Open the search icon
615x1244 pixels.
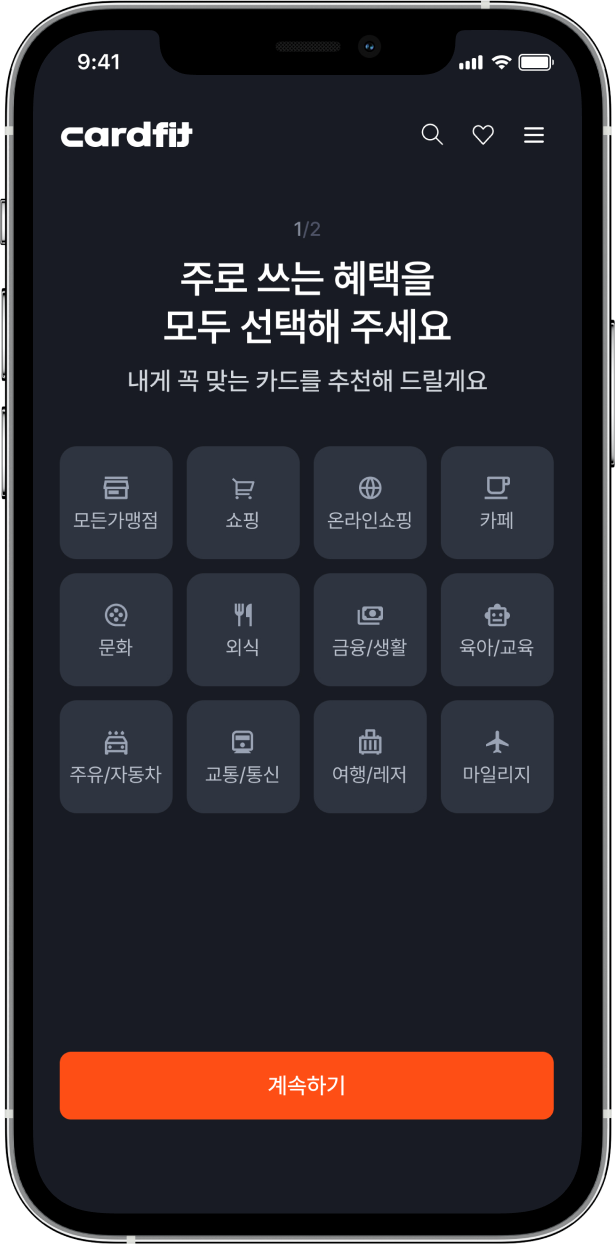[x=432, y=135]
